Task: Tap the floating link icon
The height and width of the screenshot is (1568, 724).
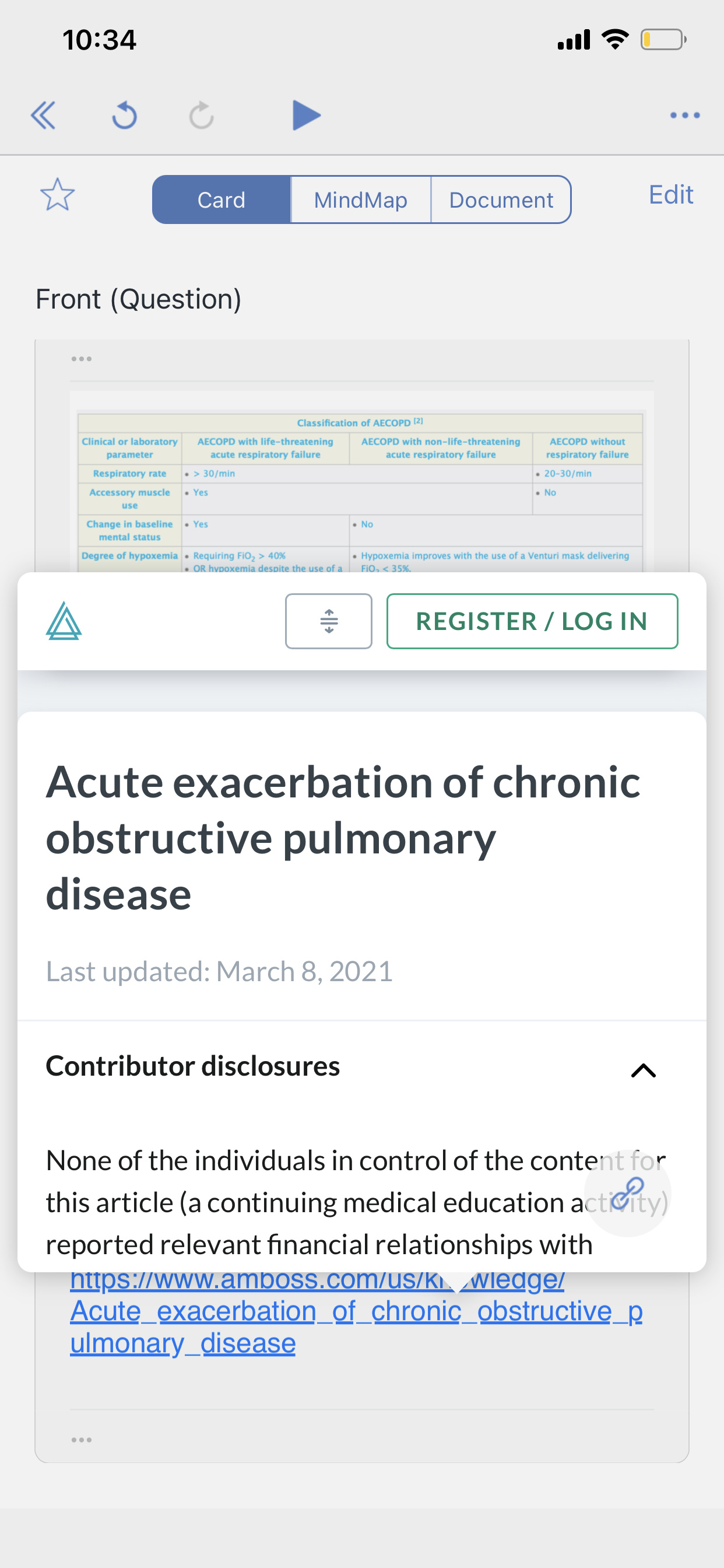Action: coord(627,1192)
